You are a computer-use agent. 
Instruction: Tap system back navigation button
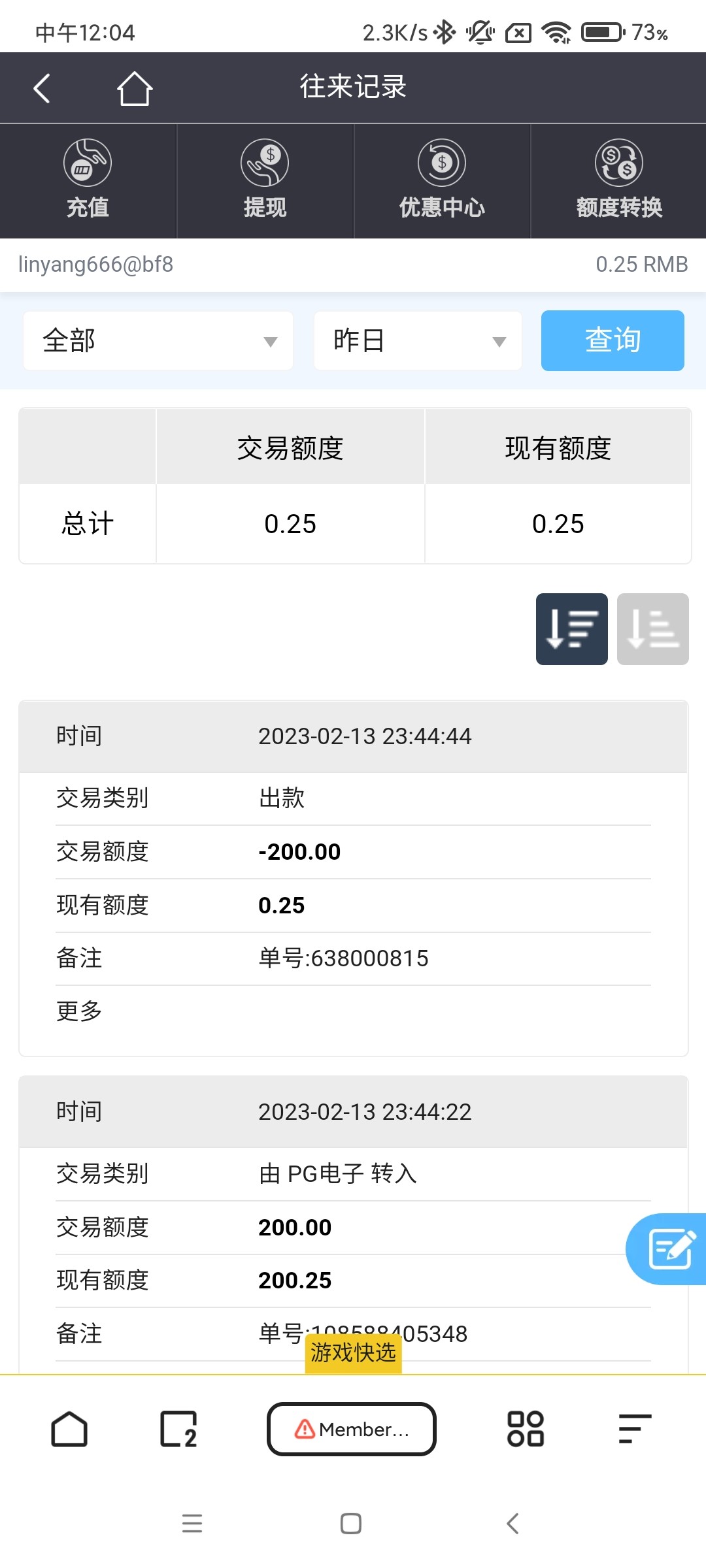tap(513, 1524)
